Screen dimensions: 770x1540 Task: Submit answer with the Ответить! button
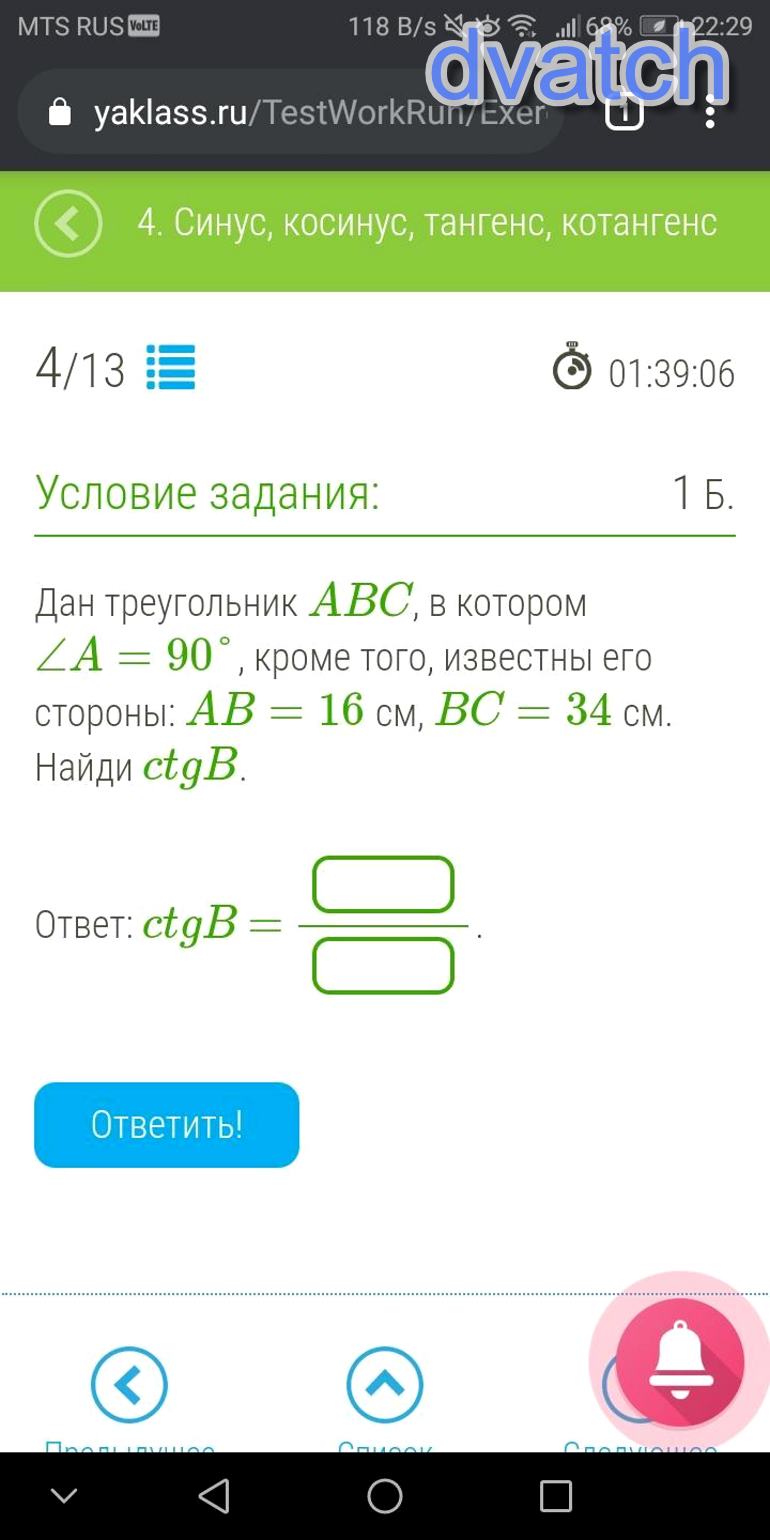[167, 1124]
